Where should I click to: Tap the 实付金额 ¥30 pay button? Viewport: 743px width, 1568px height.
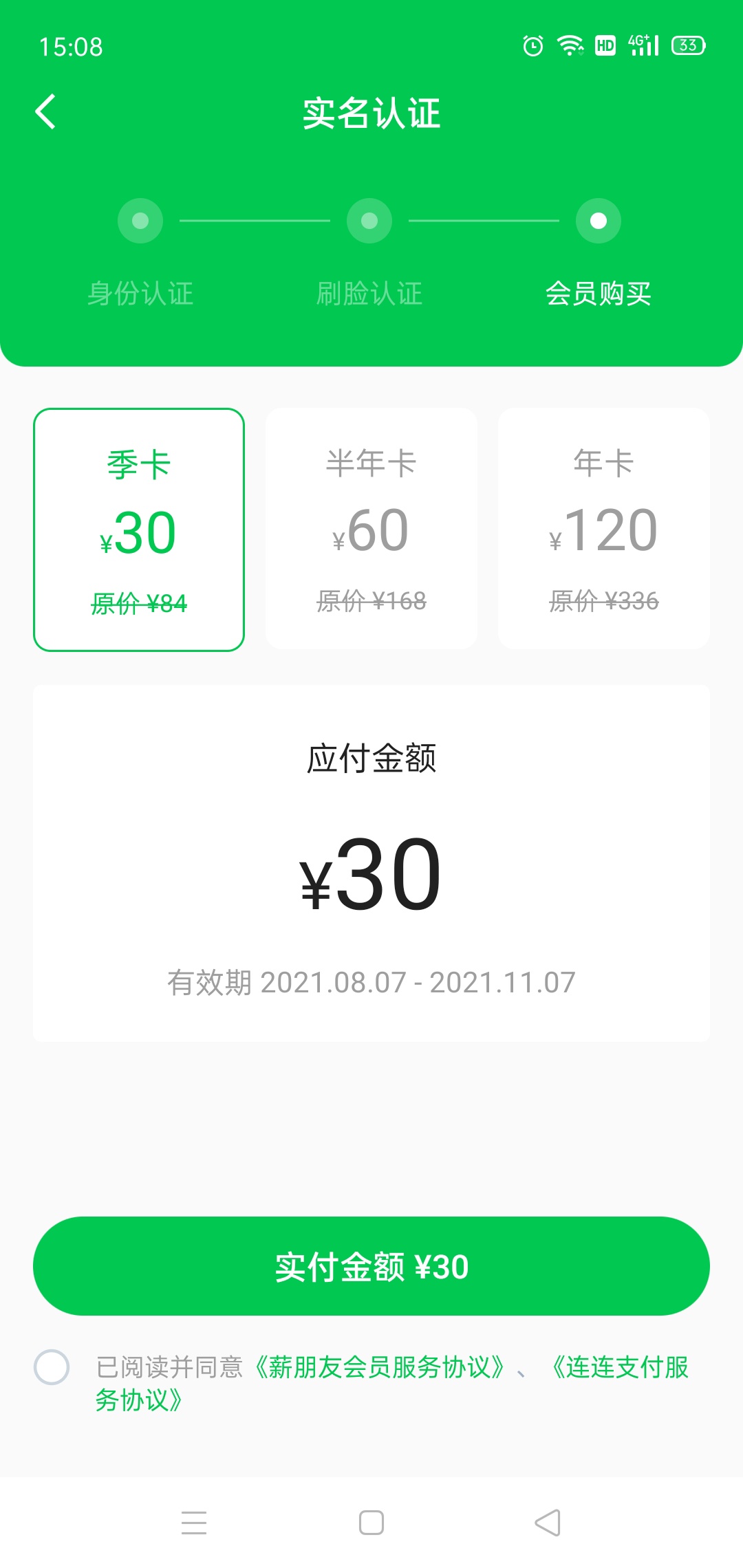pos(371,1266)
